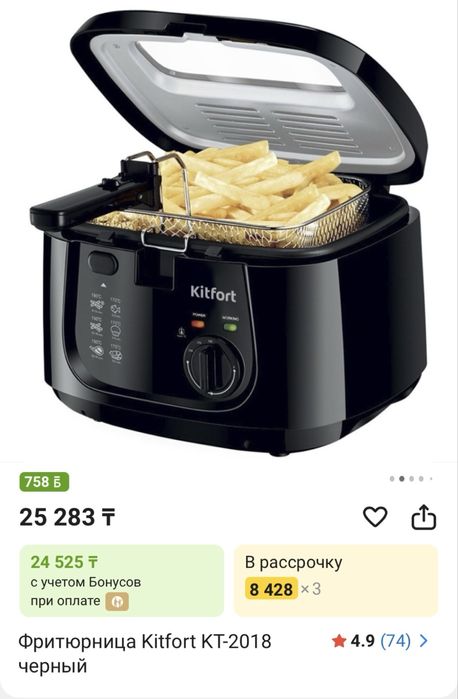Viewport: 458px width, 699px height.
Task: Tap the image page indicator dots
Action: coord(411,479)
